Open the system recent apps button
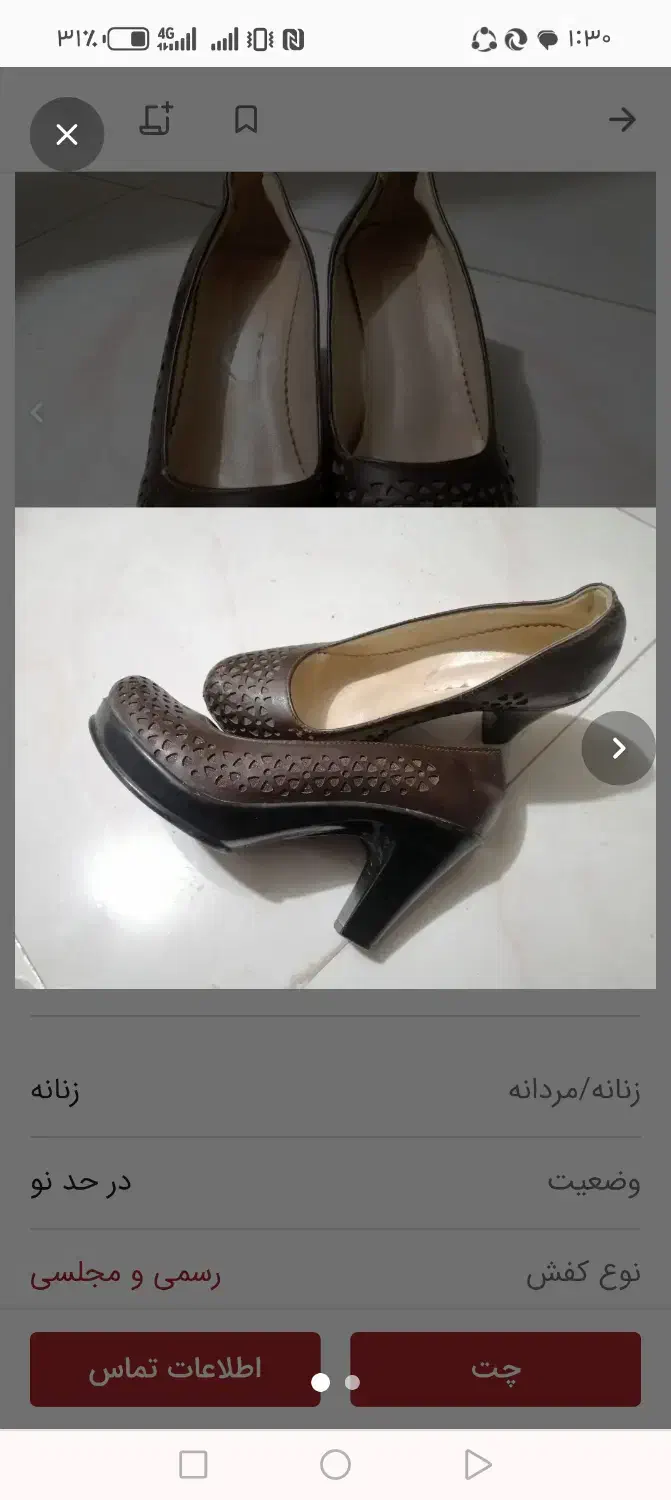This screenshot has width=671, height=1500. point(193,1465)
